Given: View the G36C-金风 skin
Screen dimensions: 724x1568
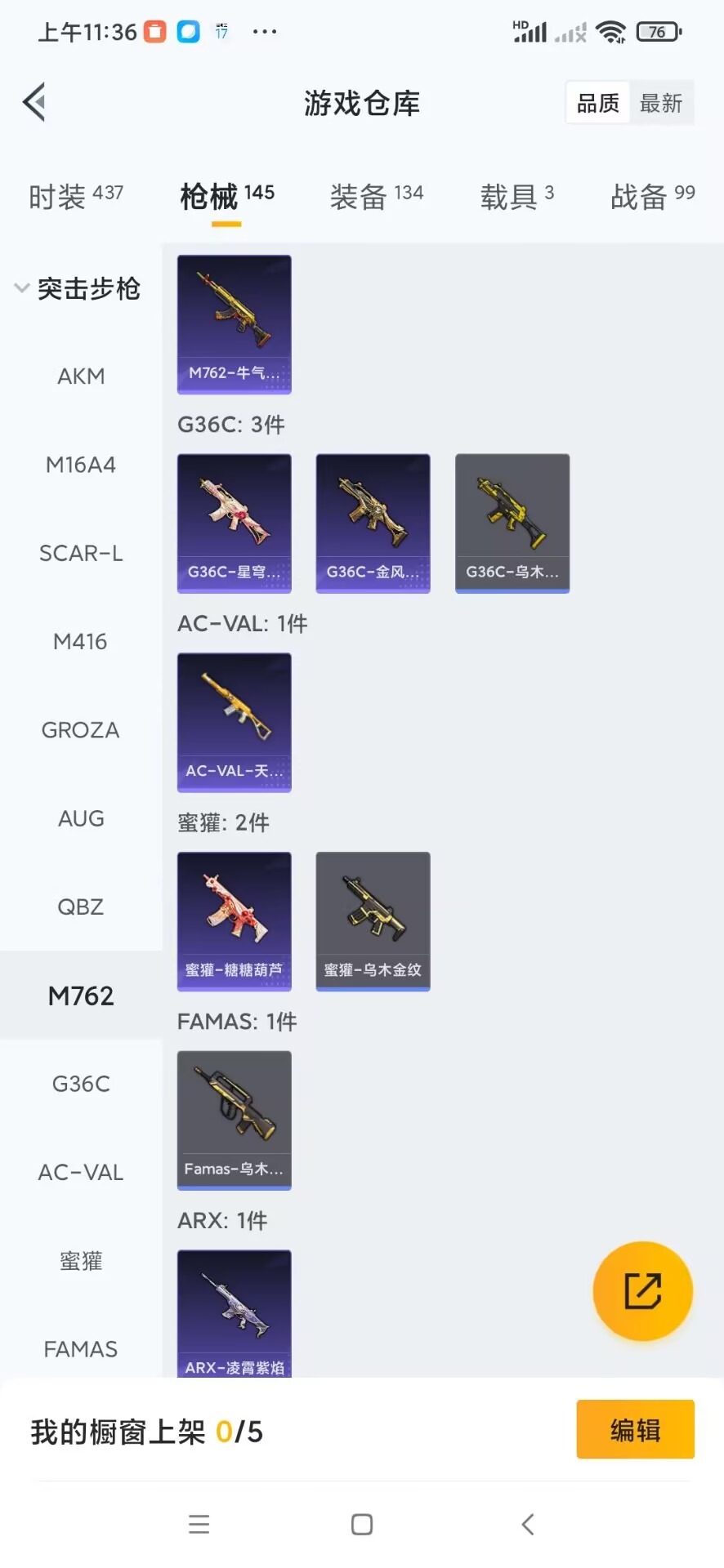Looking at the screenshot, I should [x=373, y=523].
